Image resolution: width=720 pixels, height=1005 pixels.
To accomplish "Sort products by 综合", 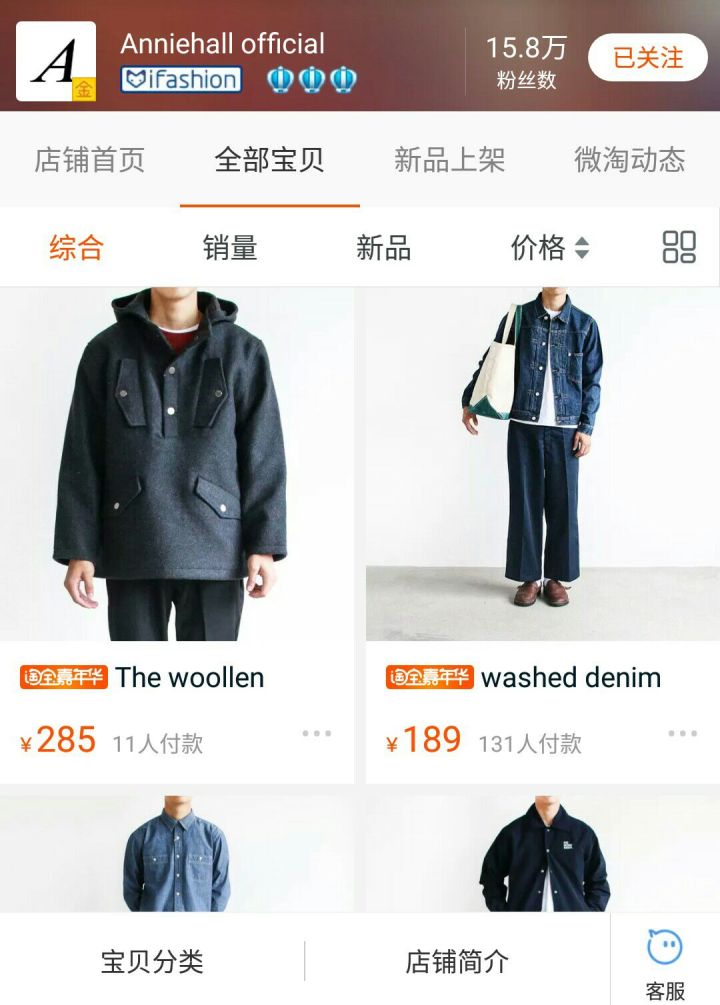I will pos(77,248).
